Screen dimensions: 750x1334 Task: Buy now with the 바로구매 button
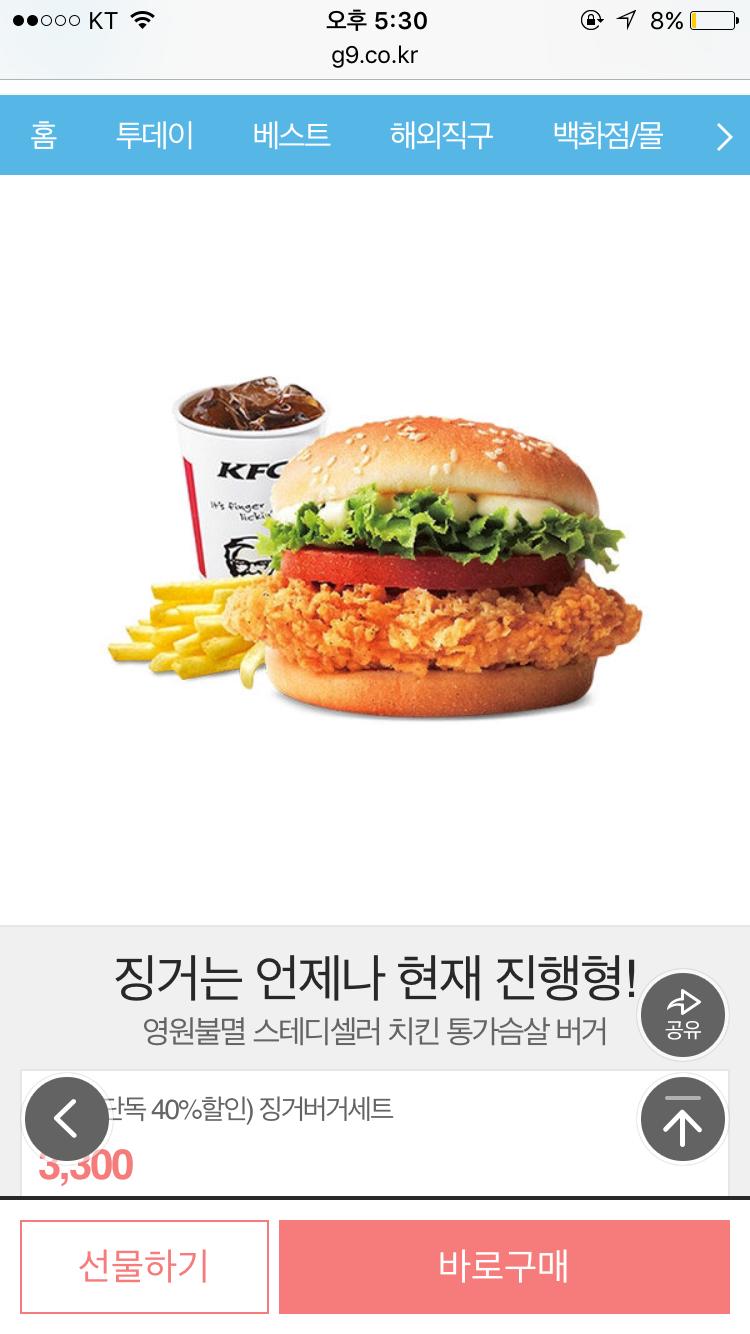point(504,1266)
